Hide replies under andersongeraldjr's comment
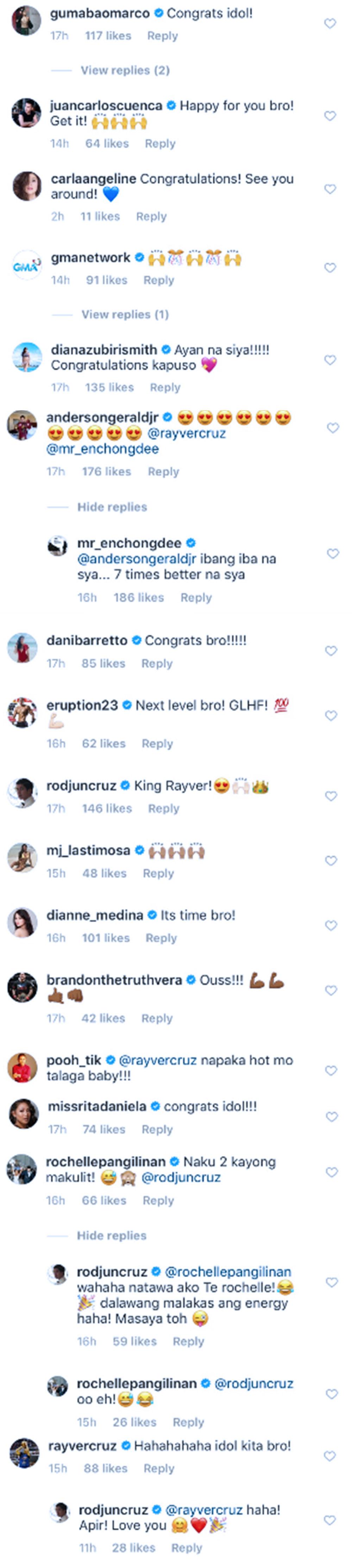This screenshot has height=1568, width=352. coord(112,507)
